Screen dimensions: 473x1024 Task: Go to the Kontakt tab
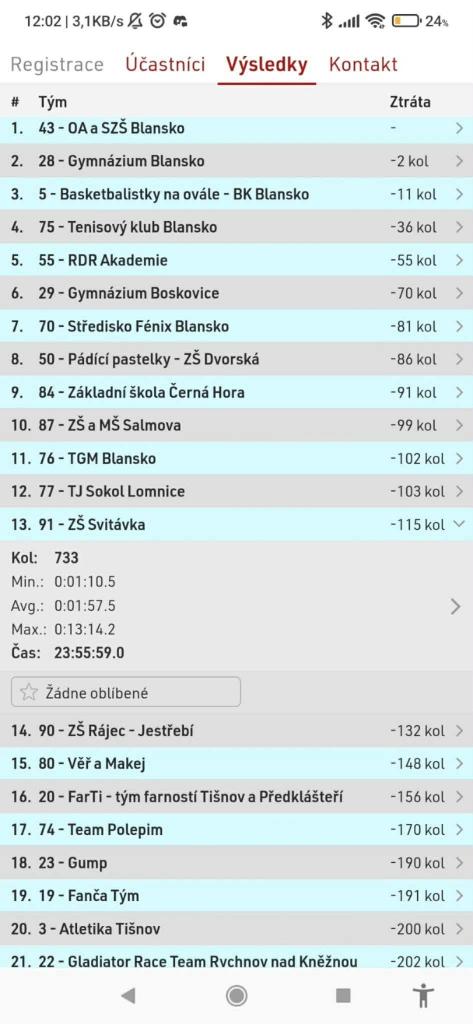click(x=363, y=65)
